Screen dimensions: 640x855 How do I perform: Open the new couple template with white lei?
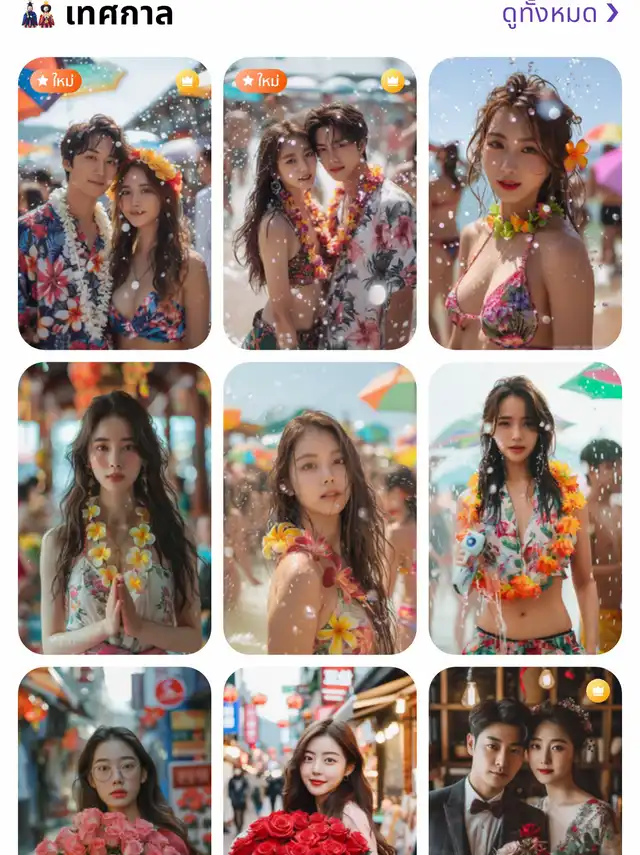click(114, 203)
